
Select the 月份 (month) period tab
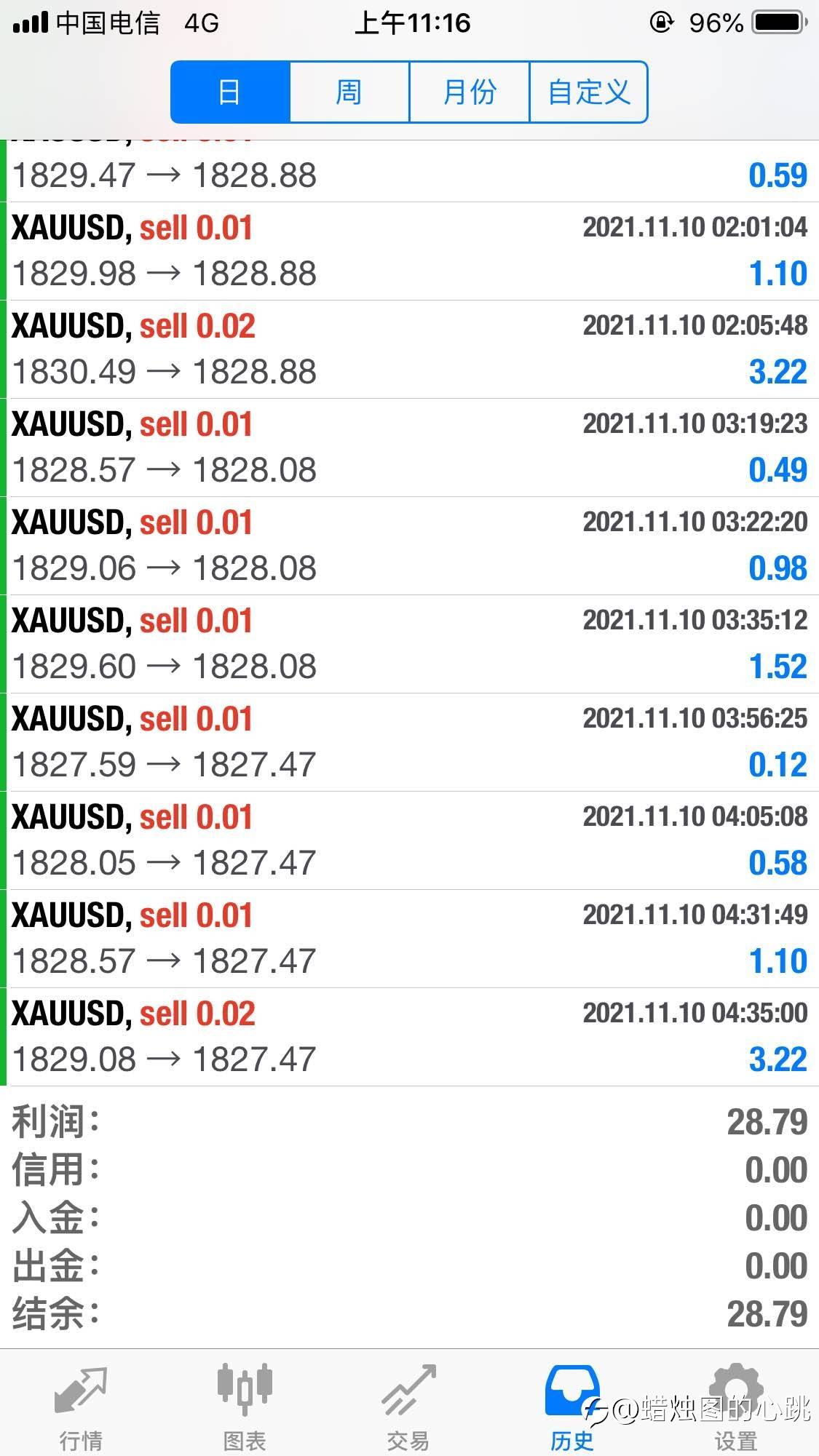coord(470,92)
